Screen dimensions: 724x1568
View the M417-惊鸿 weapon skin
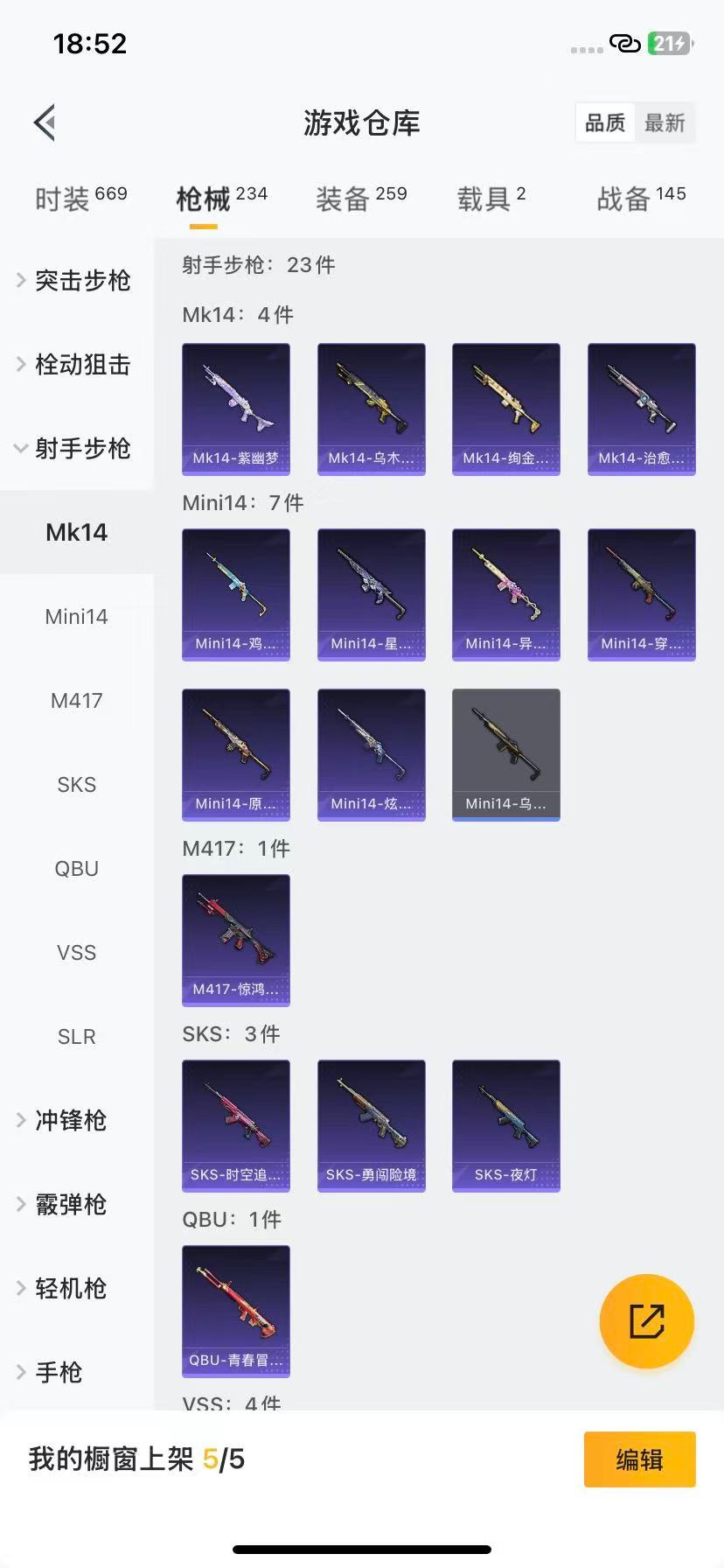tap(235, 940)
